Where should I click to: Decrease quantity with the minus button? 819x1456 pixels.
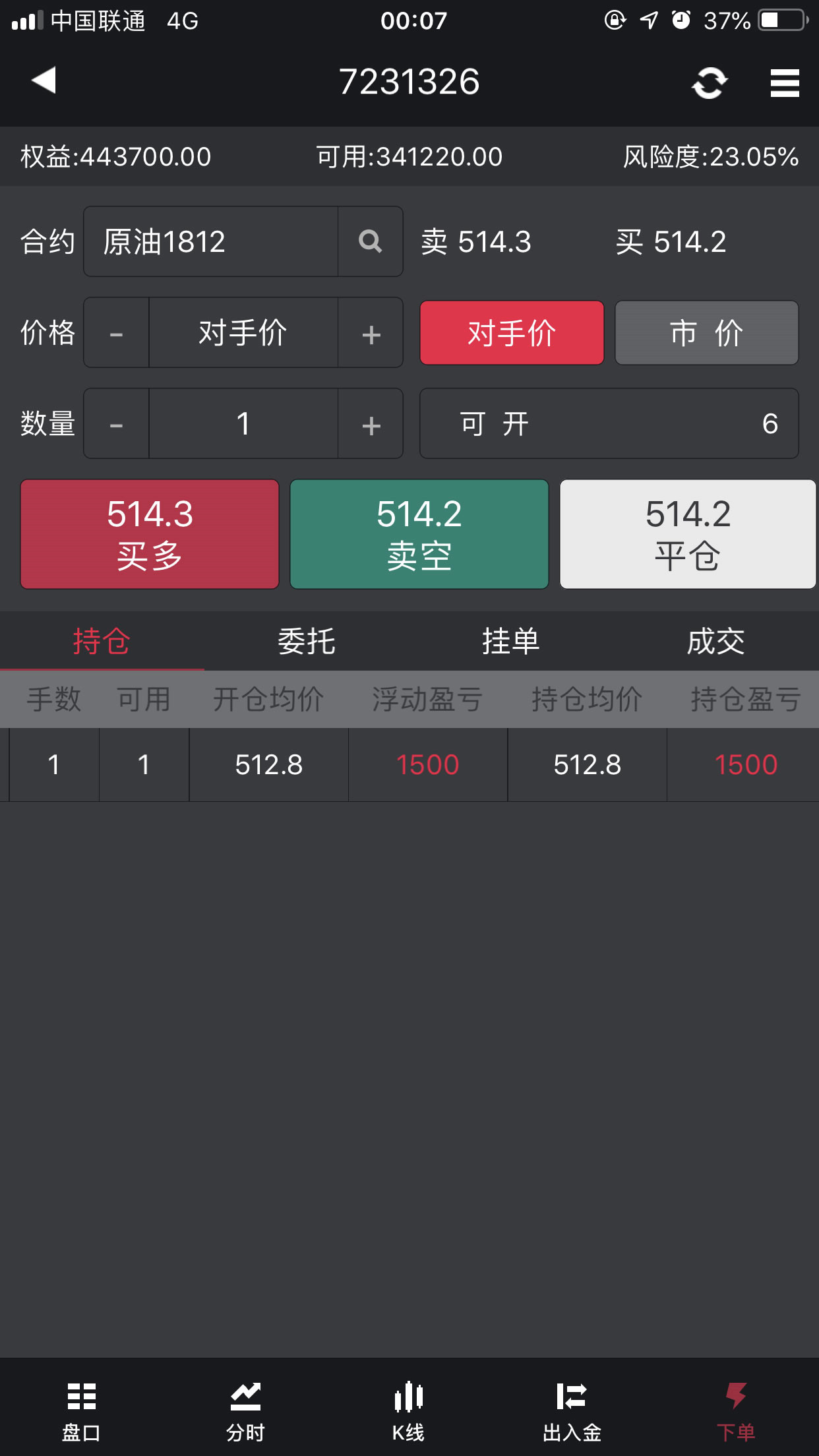(x=116, y=423)
